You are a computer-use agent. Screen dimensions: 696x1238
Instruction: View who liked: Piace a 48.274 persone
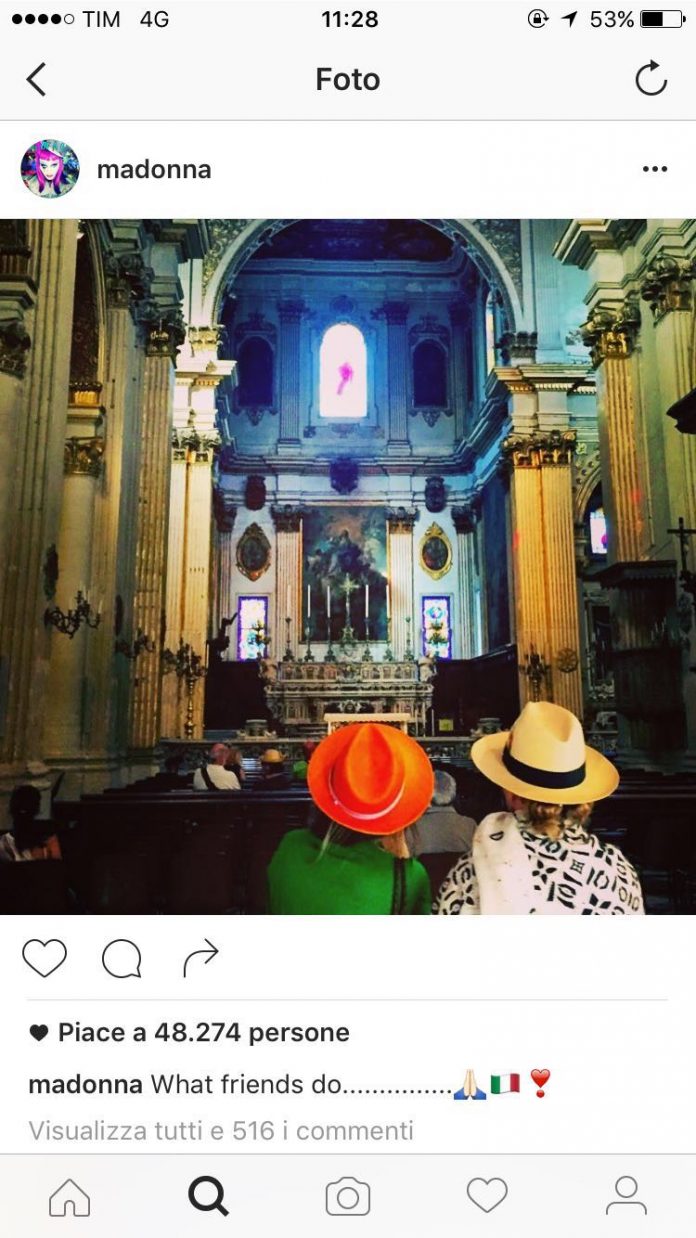click(203, 1032)
